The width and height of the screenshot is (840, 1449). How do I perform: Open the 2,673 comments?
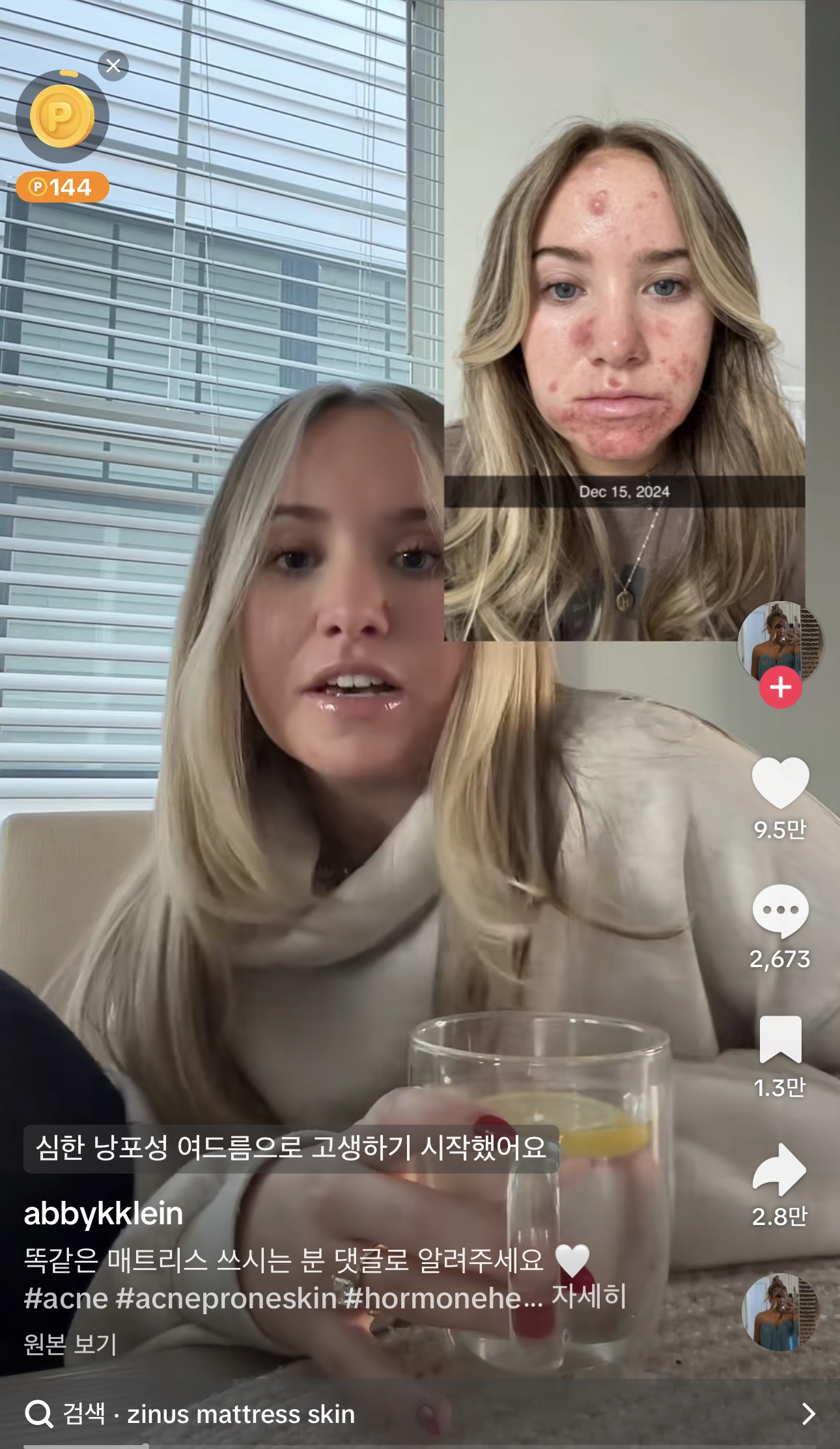(x=780, y=910)
